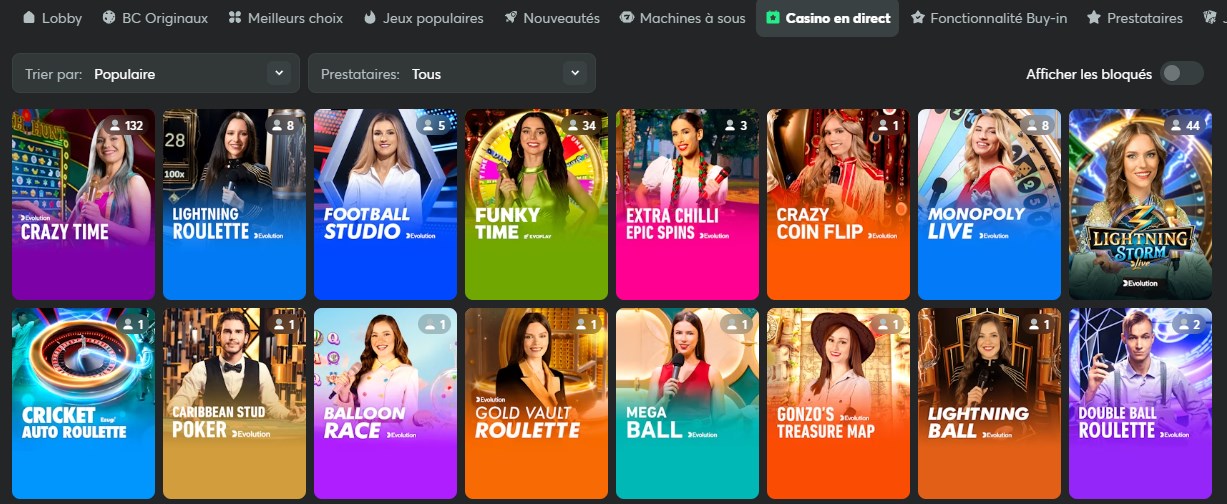1227x504 pixels.
Task: Launch Lightning Roulette live game
Action: click(234, 204)
